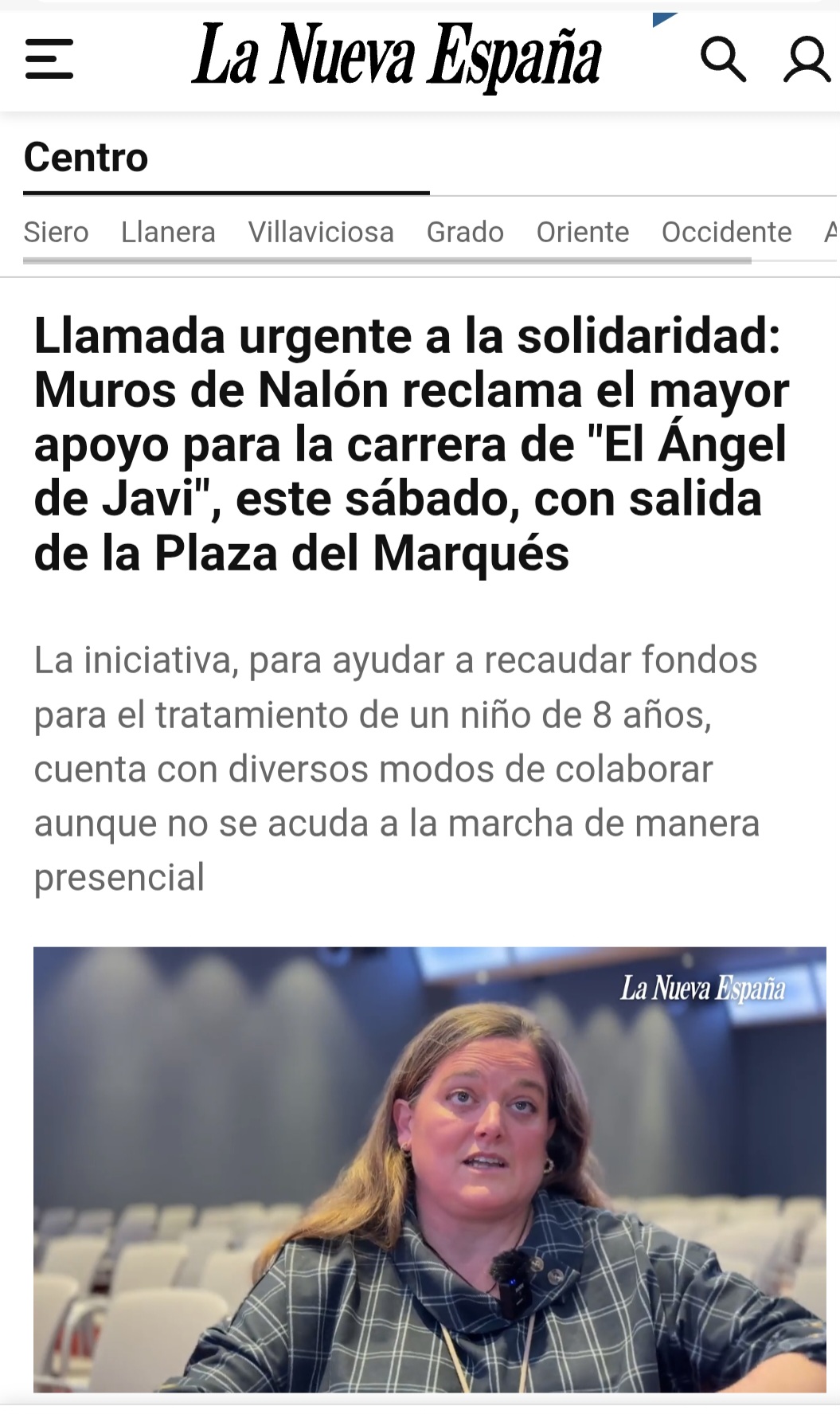Go to La Nueva España homepage

396,56
